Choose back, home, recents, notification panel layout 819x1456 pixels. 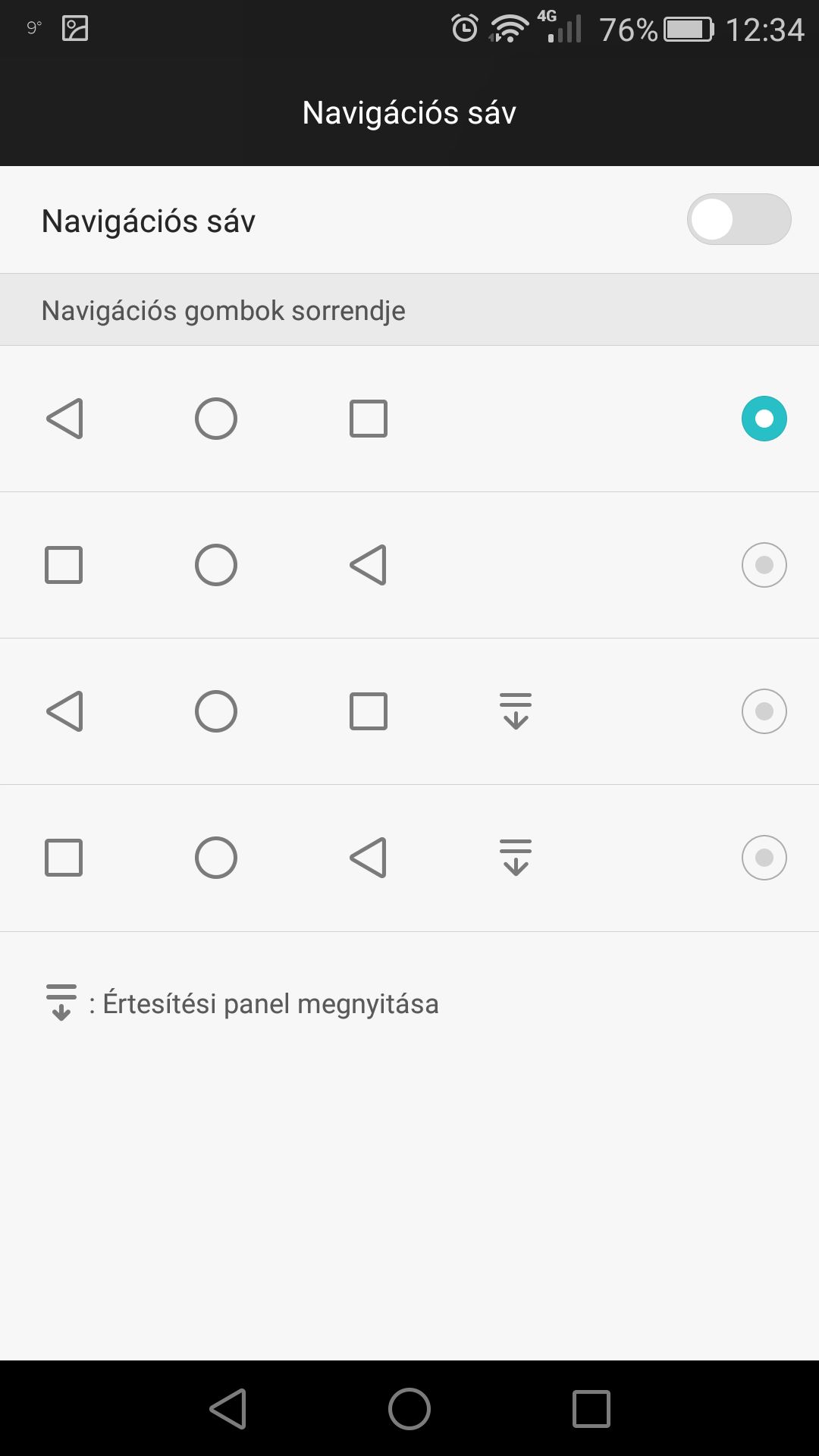pyautogui.click(x=764, y=711)
